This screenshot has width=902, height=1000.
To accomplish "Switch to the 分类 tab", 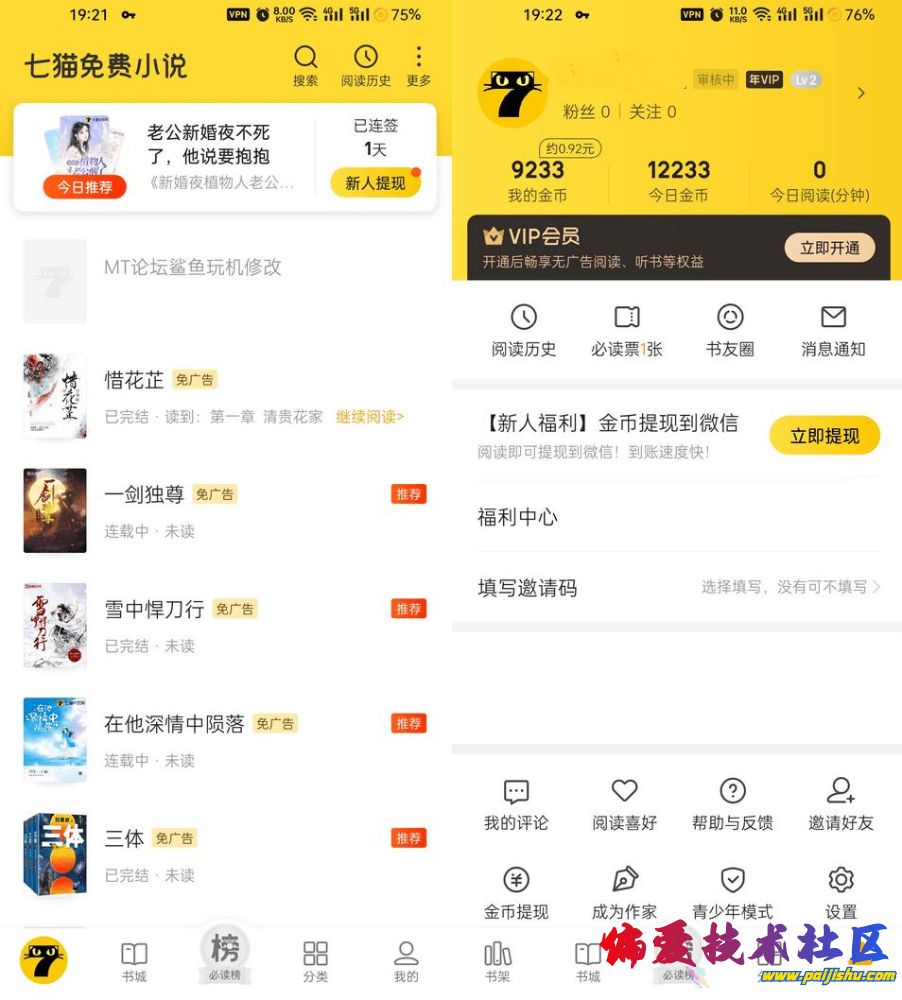I will (316, 961).
